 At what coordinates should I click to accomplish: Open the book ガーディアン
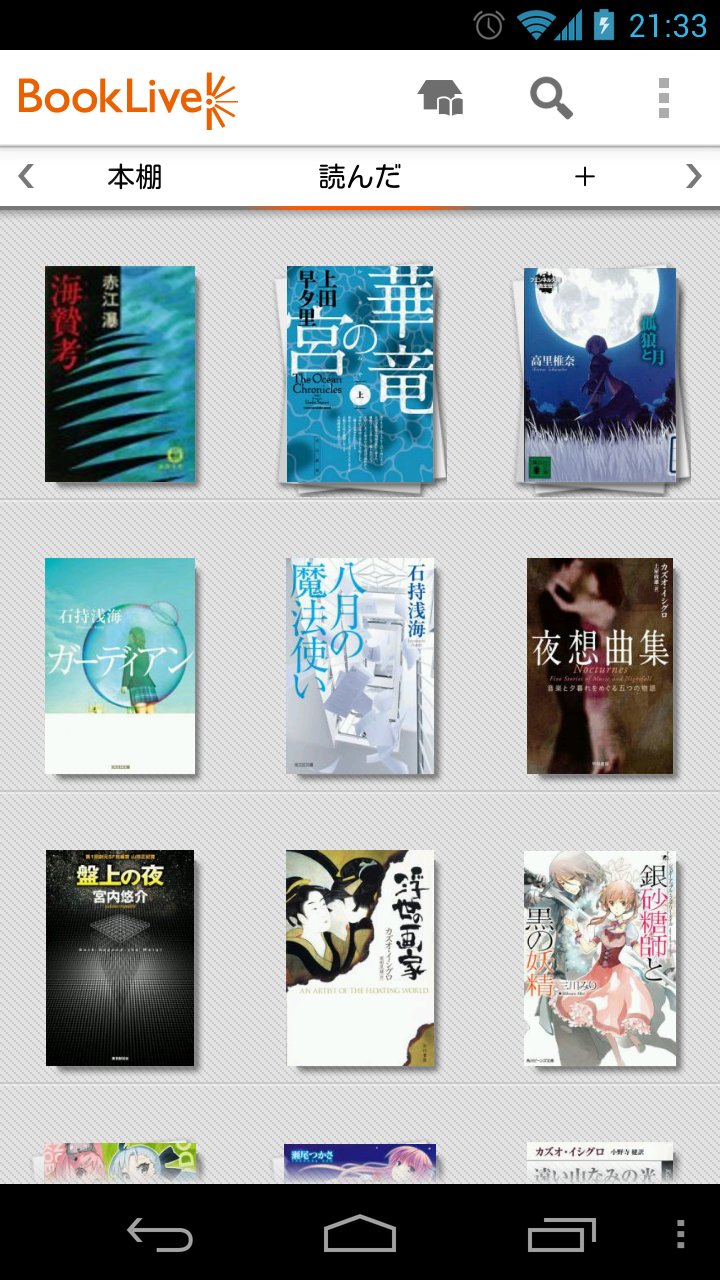point(120,665)
